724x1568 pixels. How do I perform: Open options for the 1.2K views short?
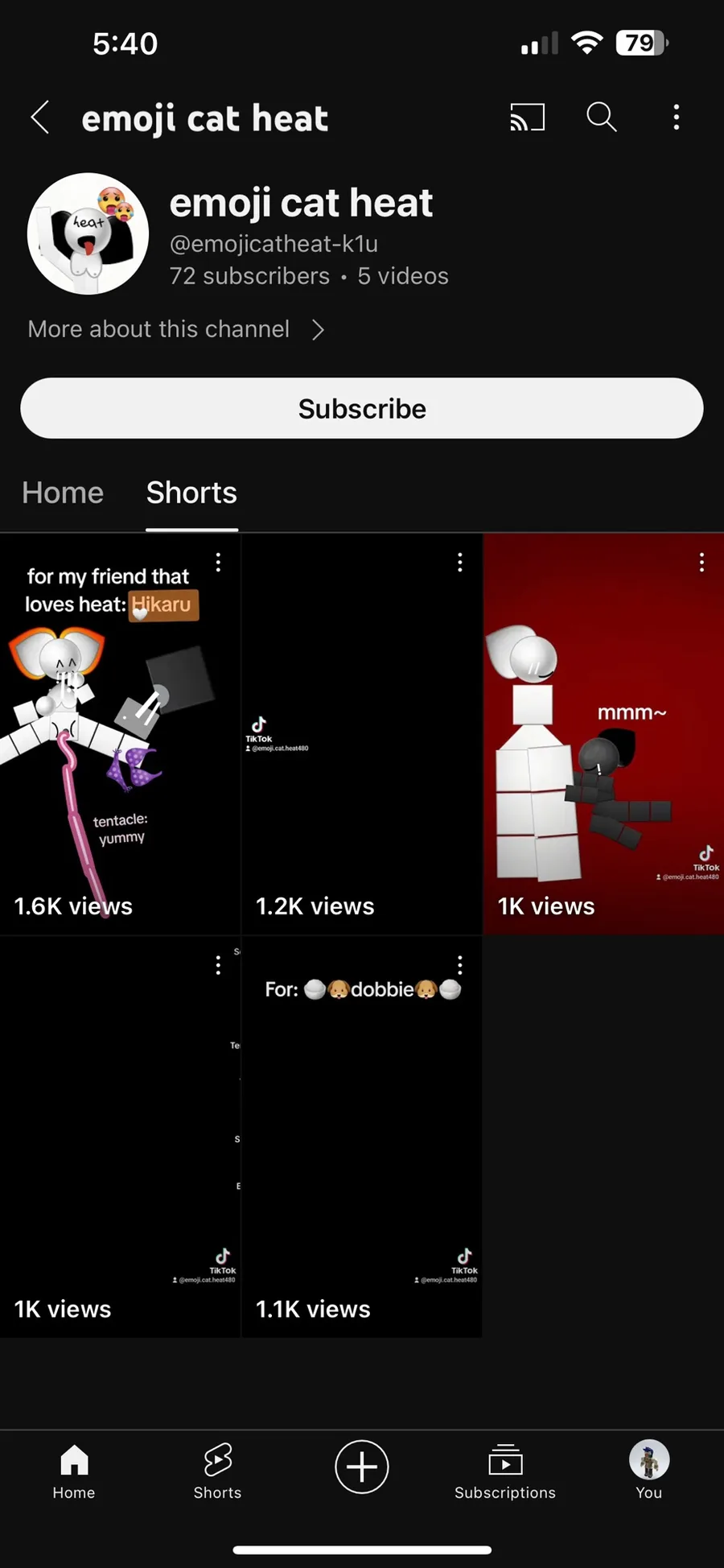tap(460, 562)
